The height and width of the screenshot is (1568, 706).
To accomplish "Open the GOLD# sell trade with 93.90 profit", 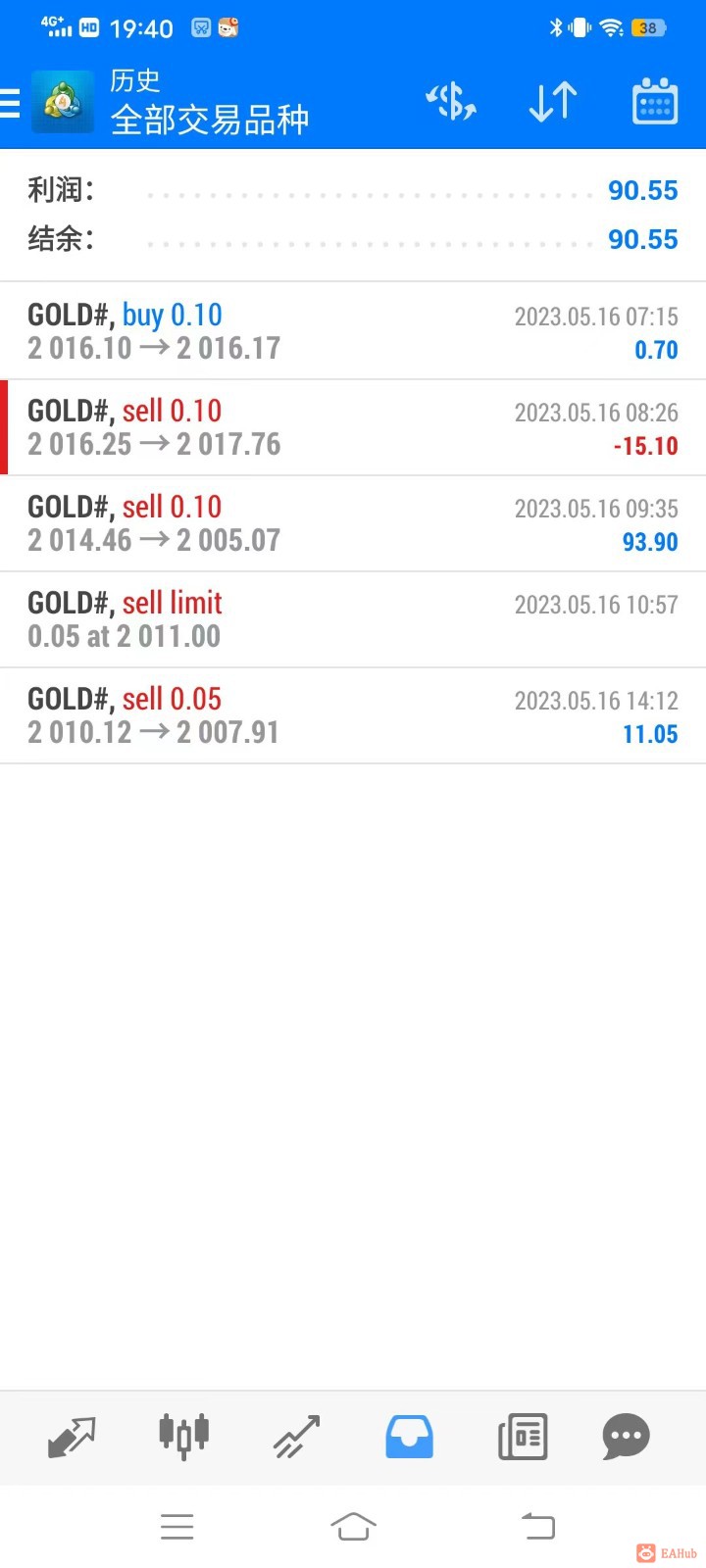I will pyautogui.click(x=353, y=523).
